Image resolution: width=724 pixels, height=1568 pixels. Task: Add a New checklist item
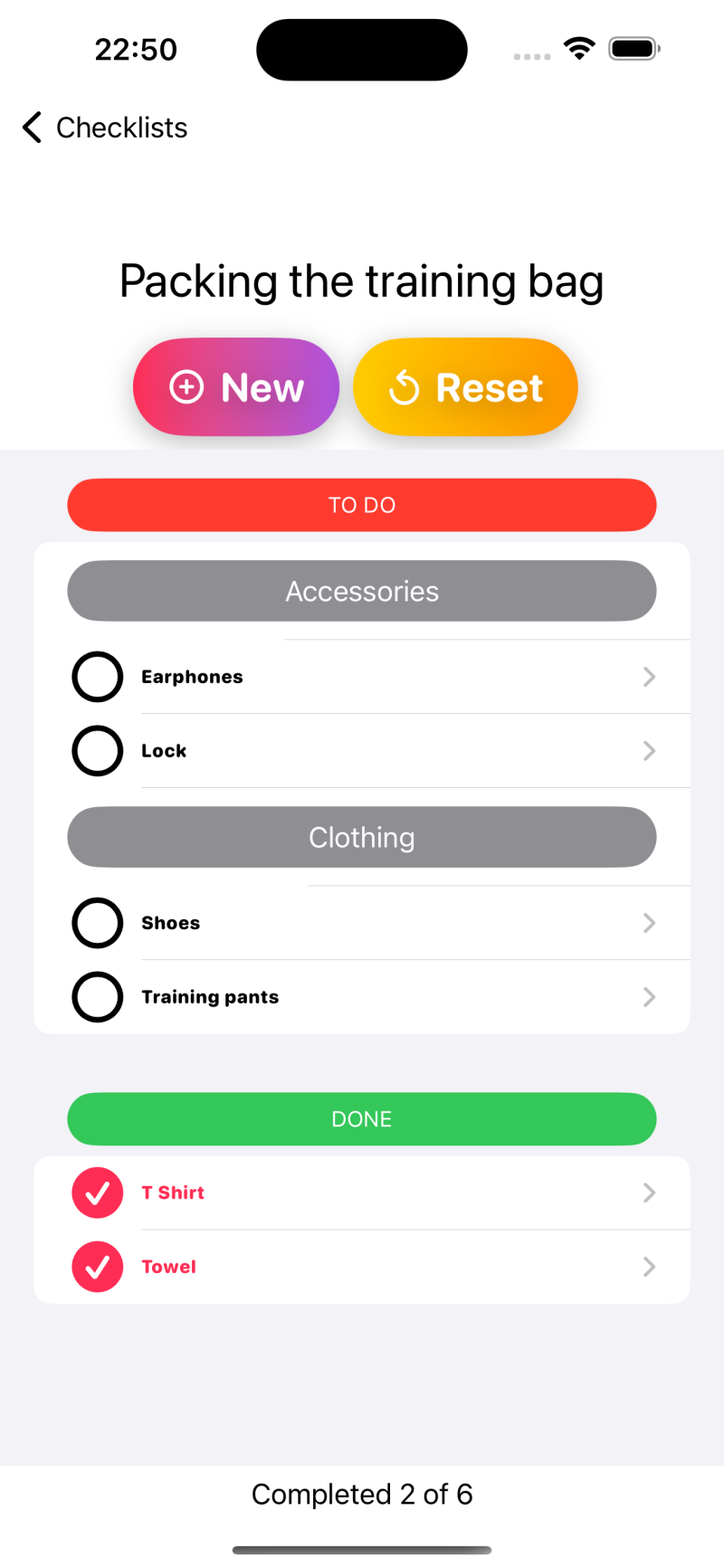[x=236, y=387]
